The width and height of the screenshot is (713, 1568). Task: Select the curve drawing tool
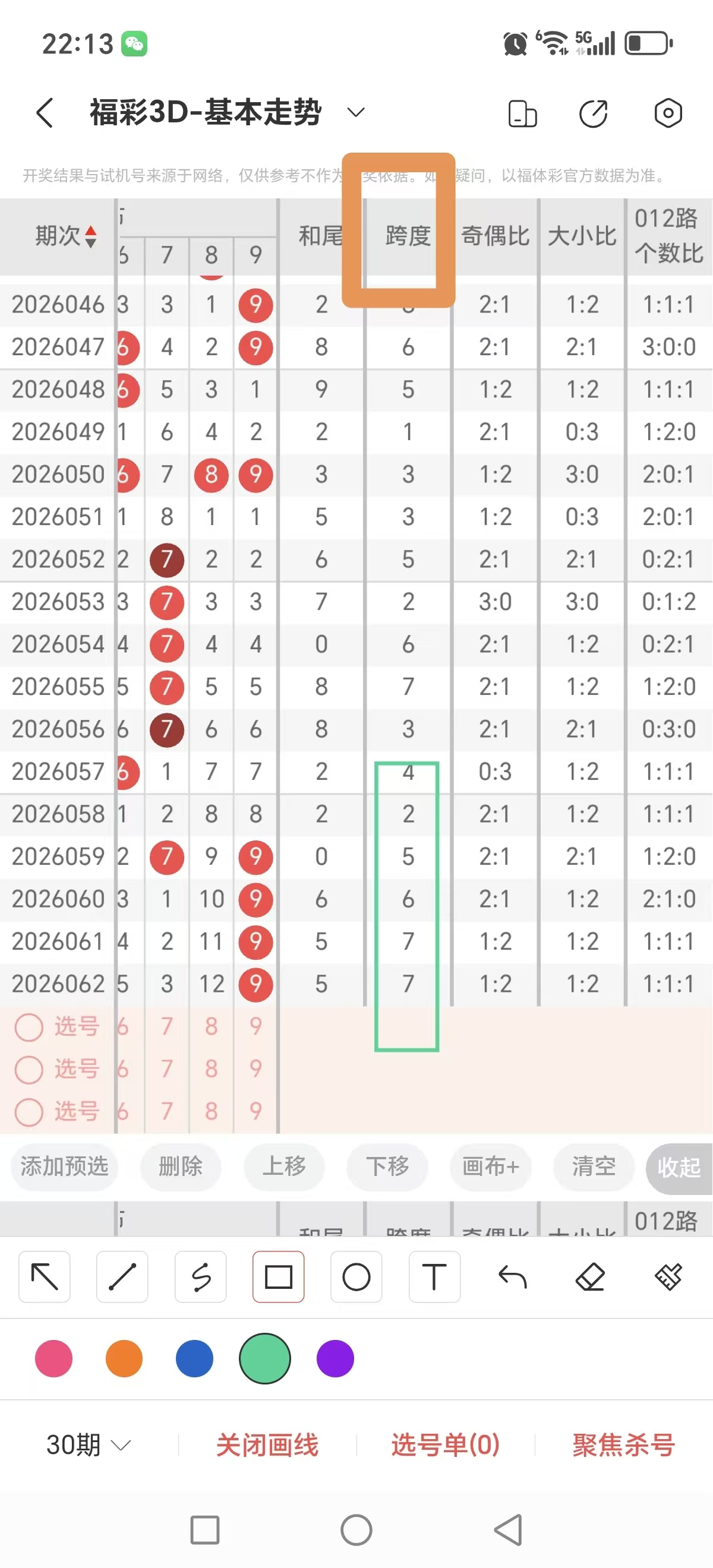[200, 1276]
